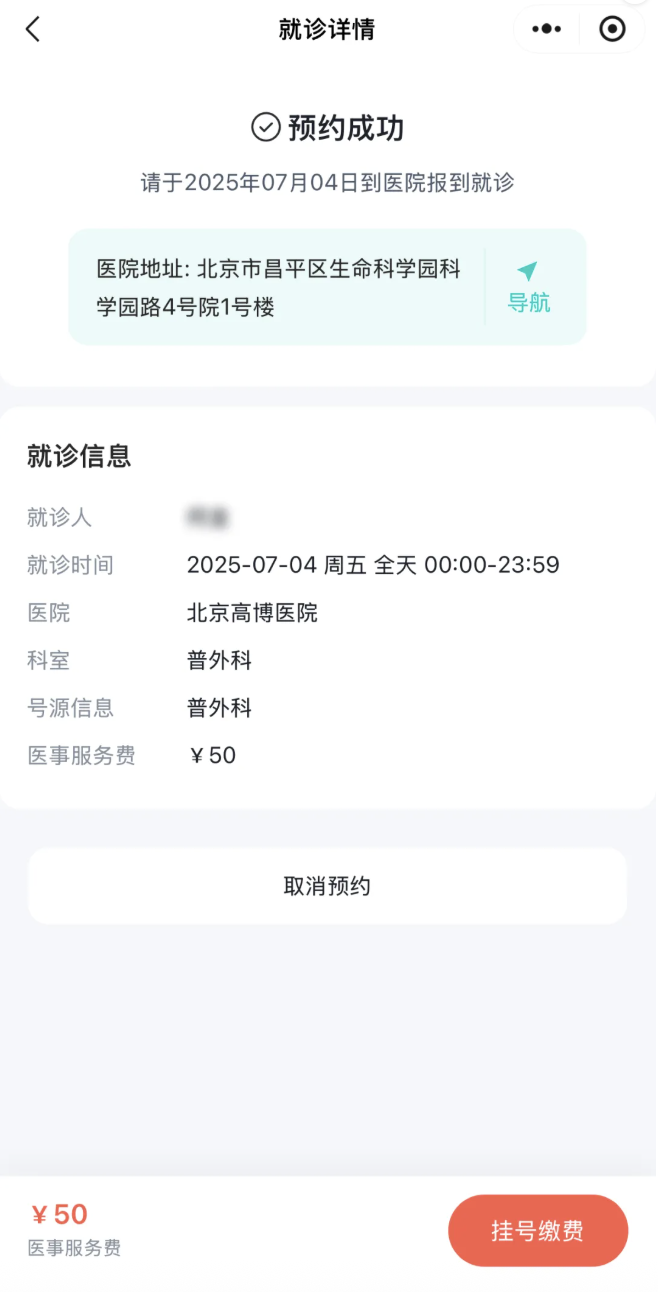Pay registration fee via 挂号缴费
The height and width of the screenshot is (1292, 658).
[x=537, y=1231]
